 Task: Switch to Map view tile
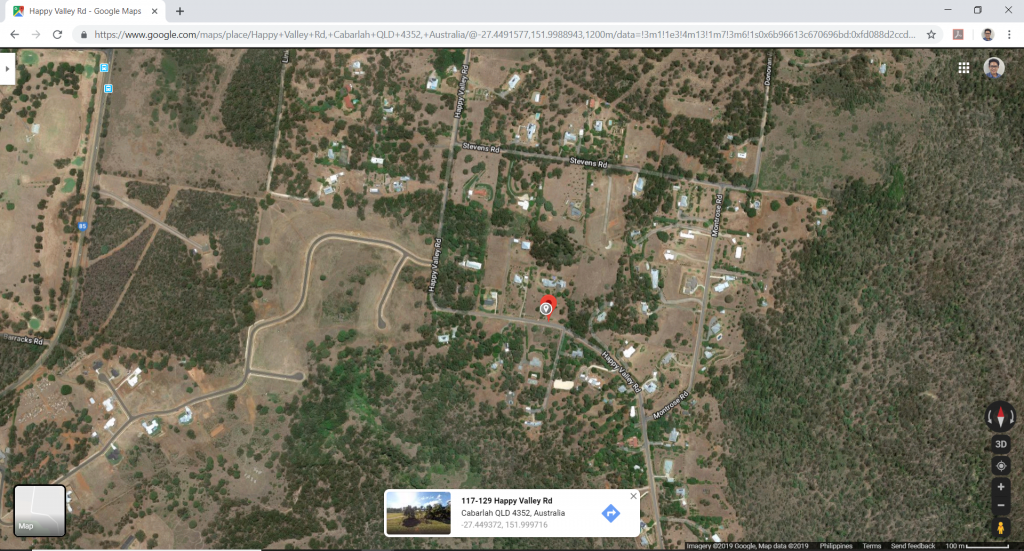point(40,510)
